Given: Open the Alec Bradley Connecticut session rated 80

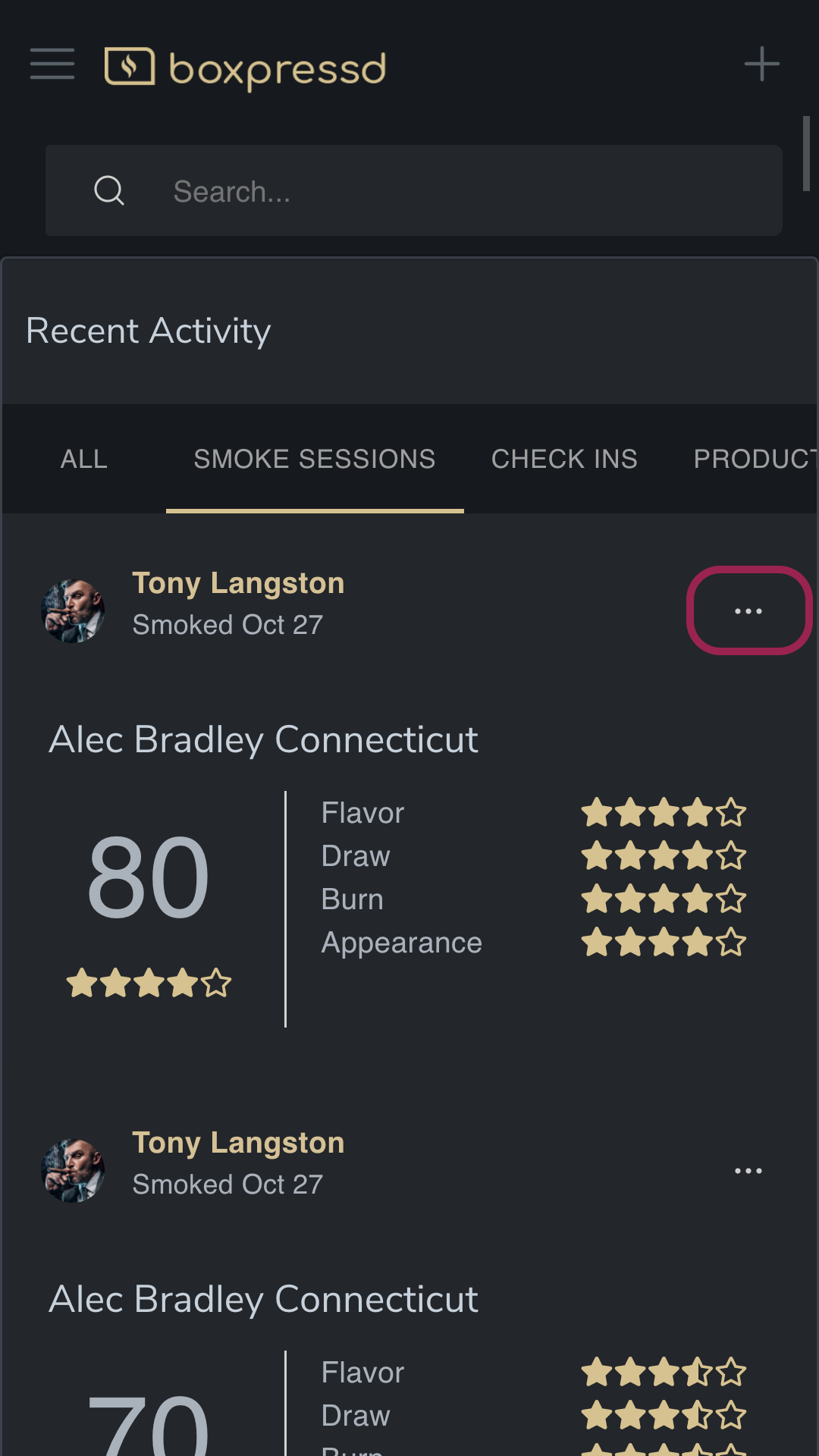Looking at the screenshot, I should click(264, 739).
